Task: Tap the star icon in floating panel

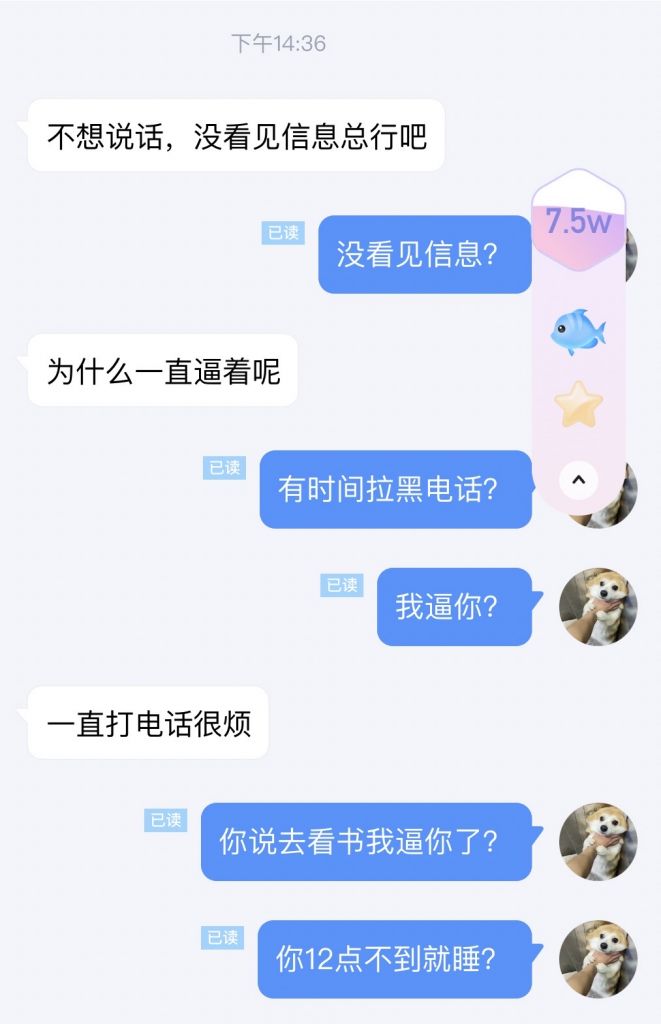Action: (x=578, y=405)
